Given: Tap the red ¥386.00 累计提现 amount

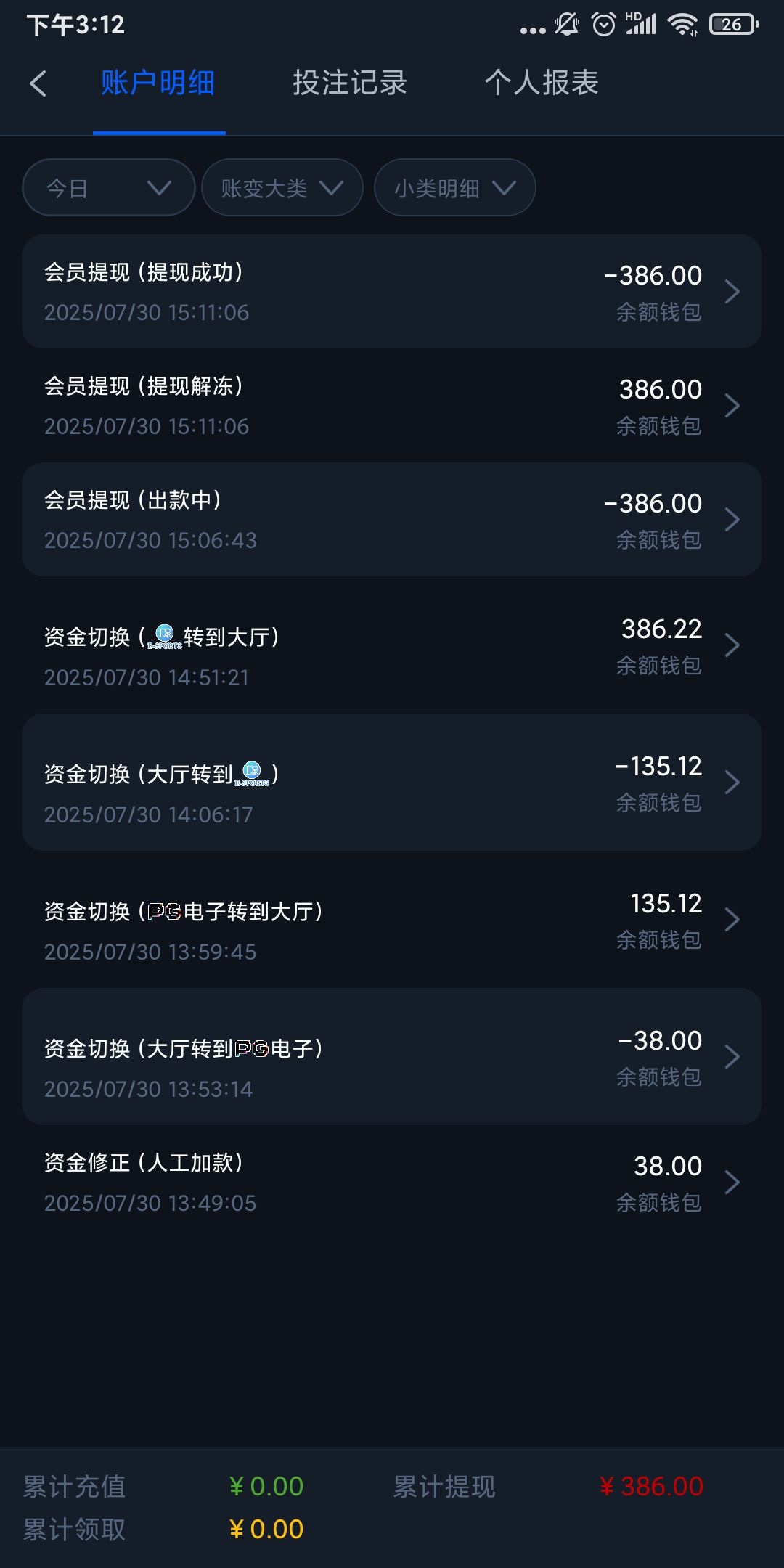Looking at the screenshot, I should [651, 1487].
